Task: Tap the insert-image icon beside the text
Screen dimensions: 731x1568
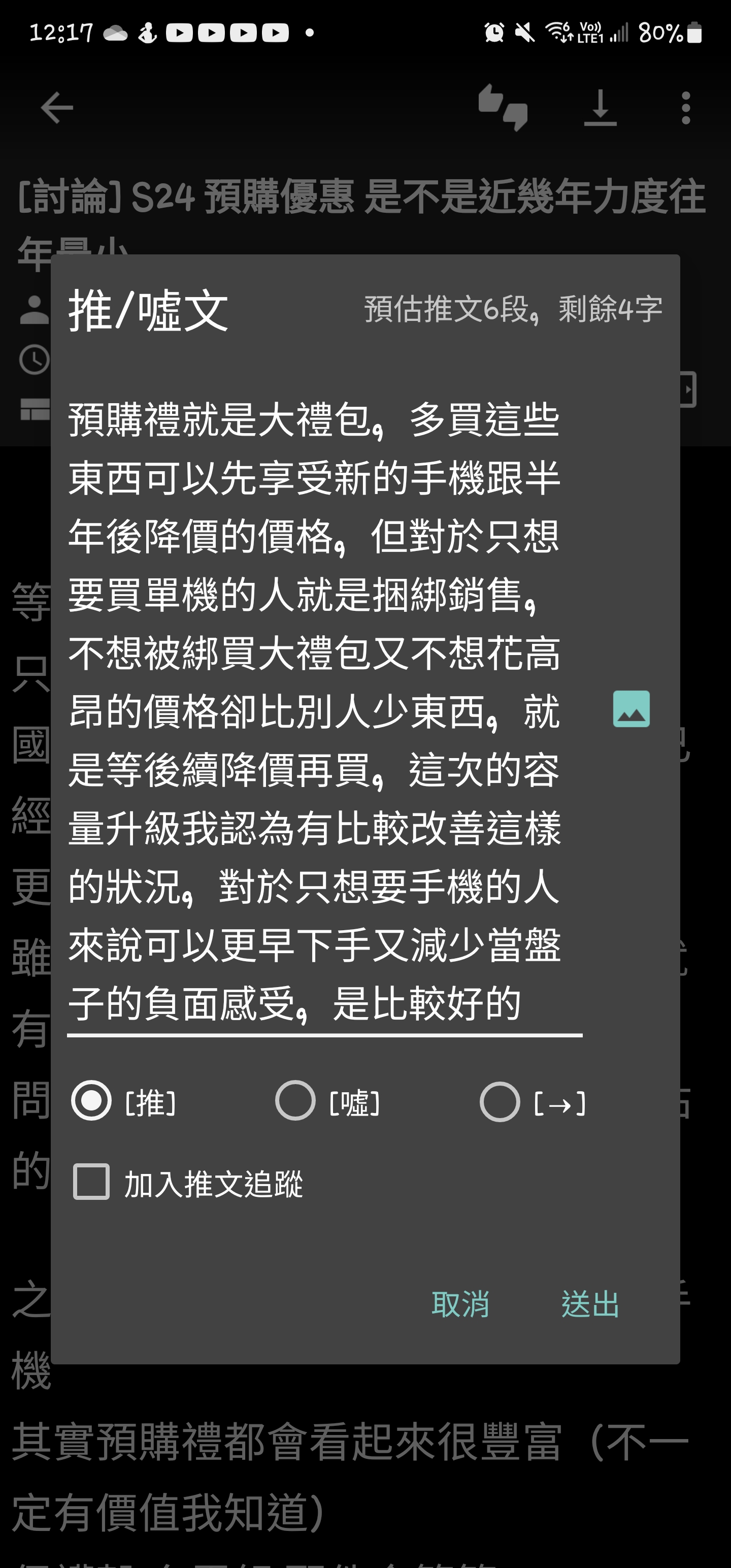Action: tap(631, 709)
